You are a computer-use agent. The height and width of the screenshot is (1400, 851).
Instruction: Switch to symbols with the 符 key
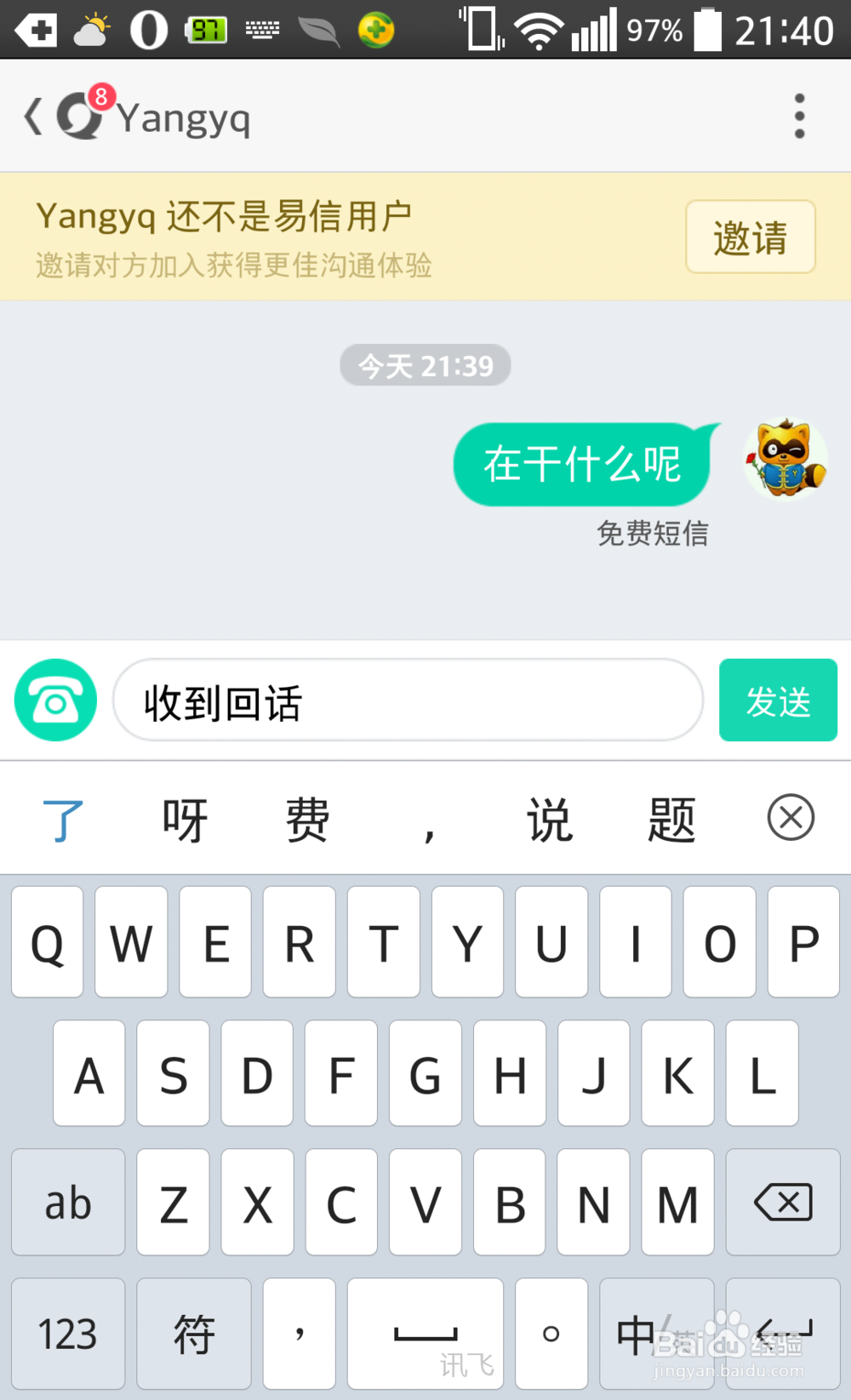(x=193, y=1334)
